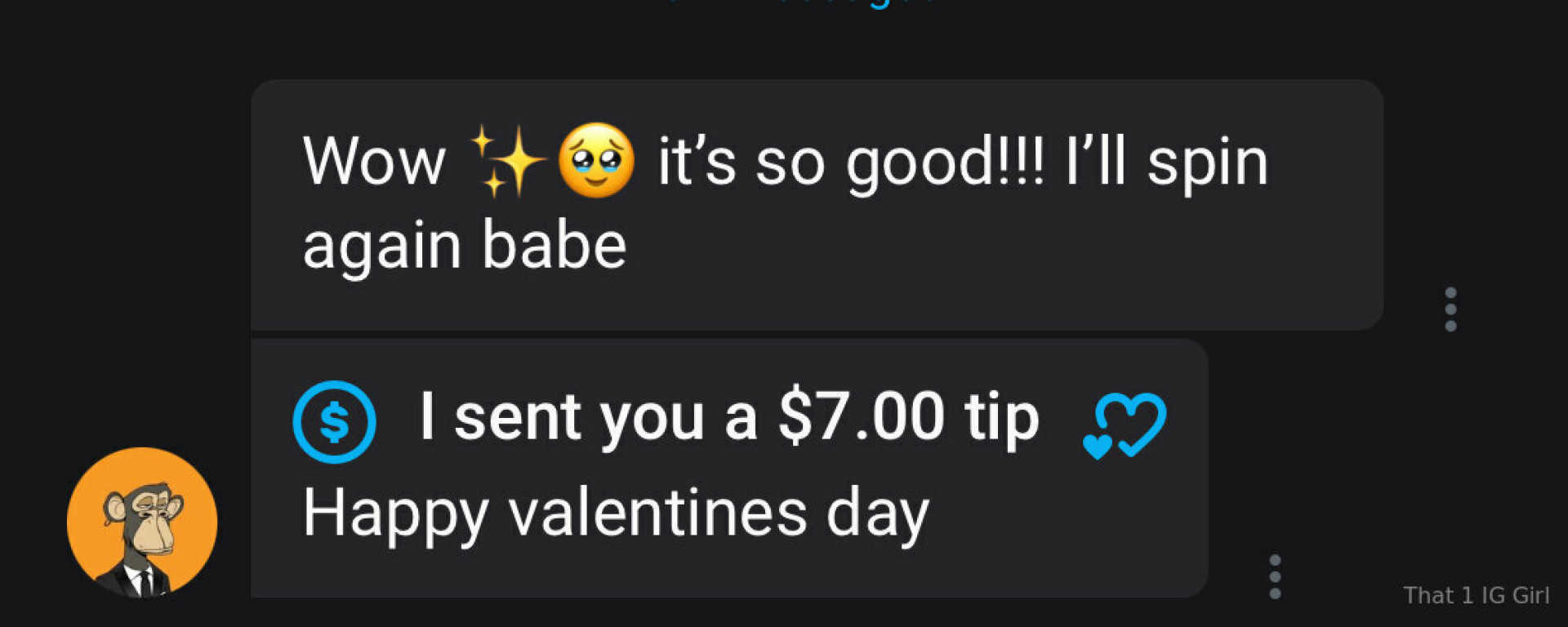The height and width of the screenshot is (627, 1568).
Task: Open options for the 'Wow it's so good' message
Action: [x=1450, y=309]
